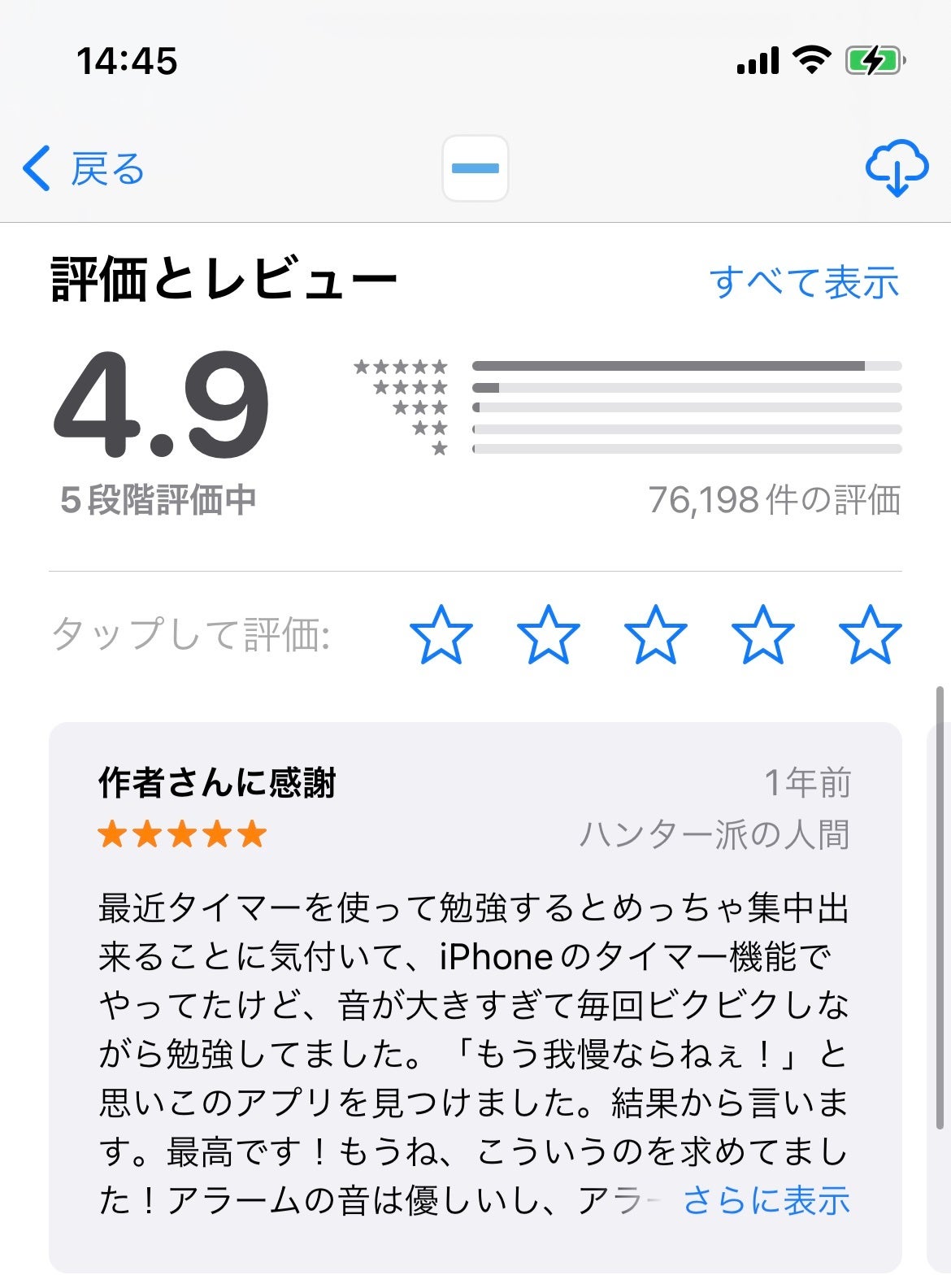The width and height of the screenshot is (951, 1288).
Task: Open the 作者さんに感謝 review card
Action: pos(475,976)
